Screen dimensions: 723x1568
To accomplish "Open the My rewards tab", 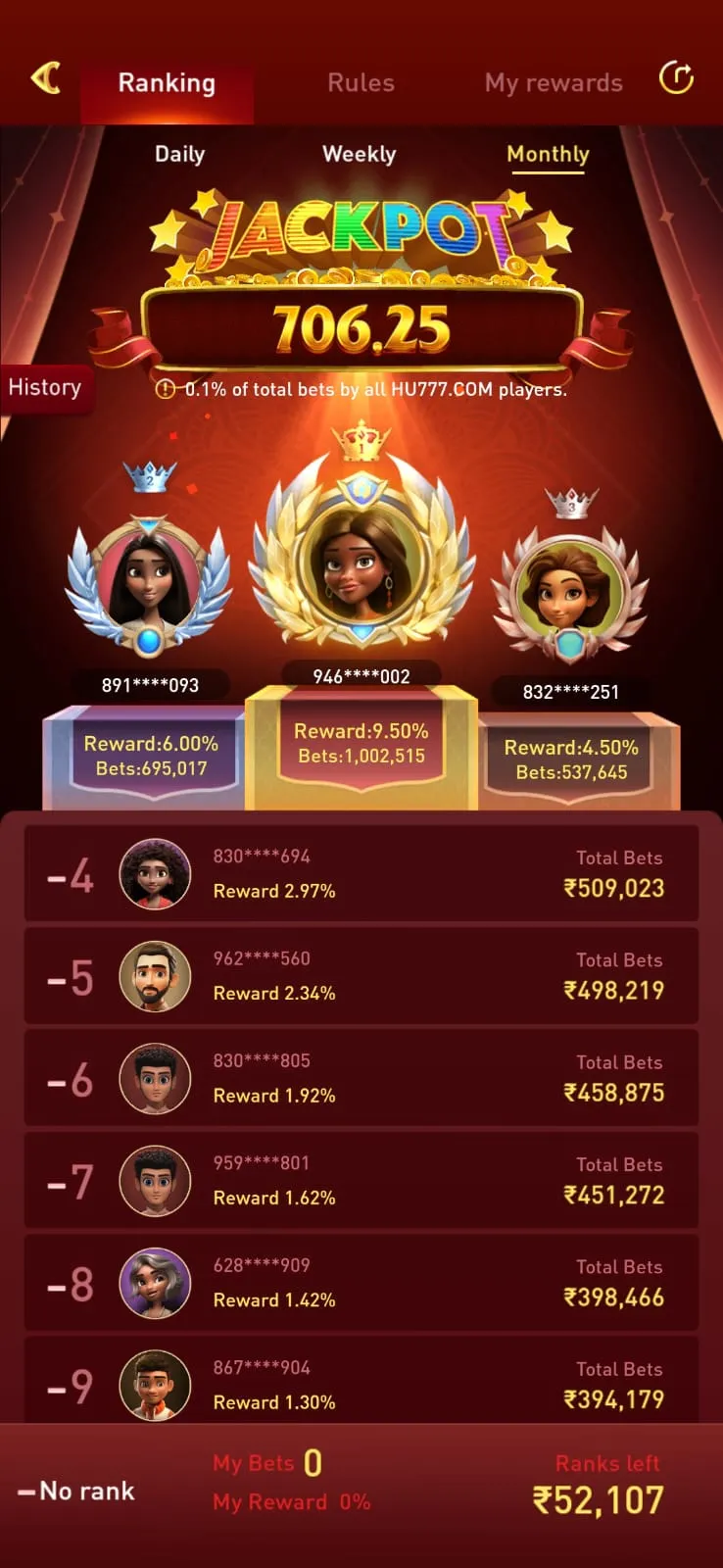I will tap(554, 83).
